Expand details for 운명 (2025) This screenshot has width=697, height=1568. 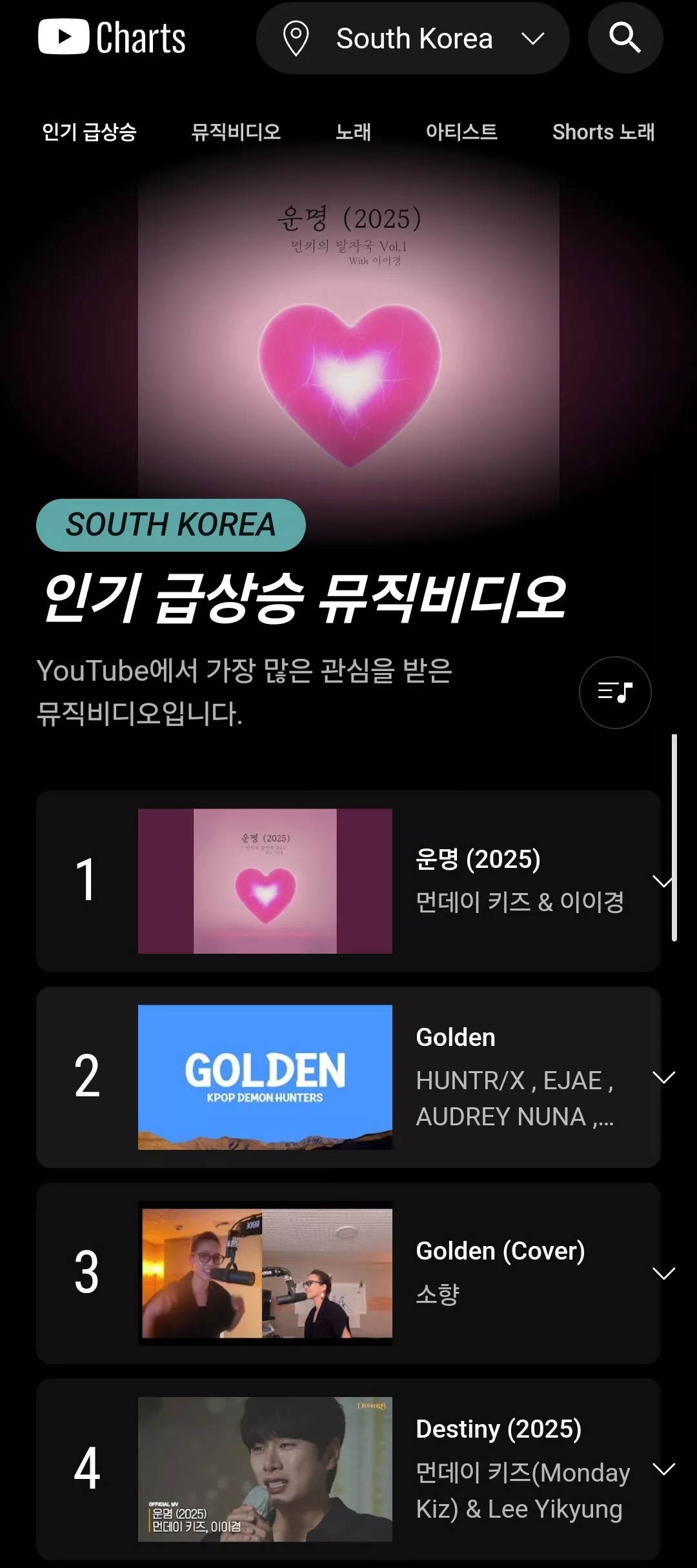click(663, 881)
